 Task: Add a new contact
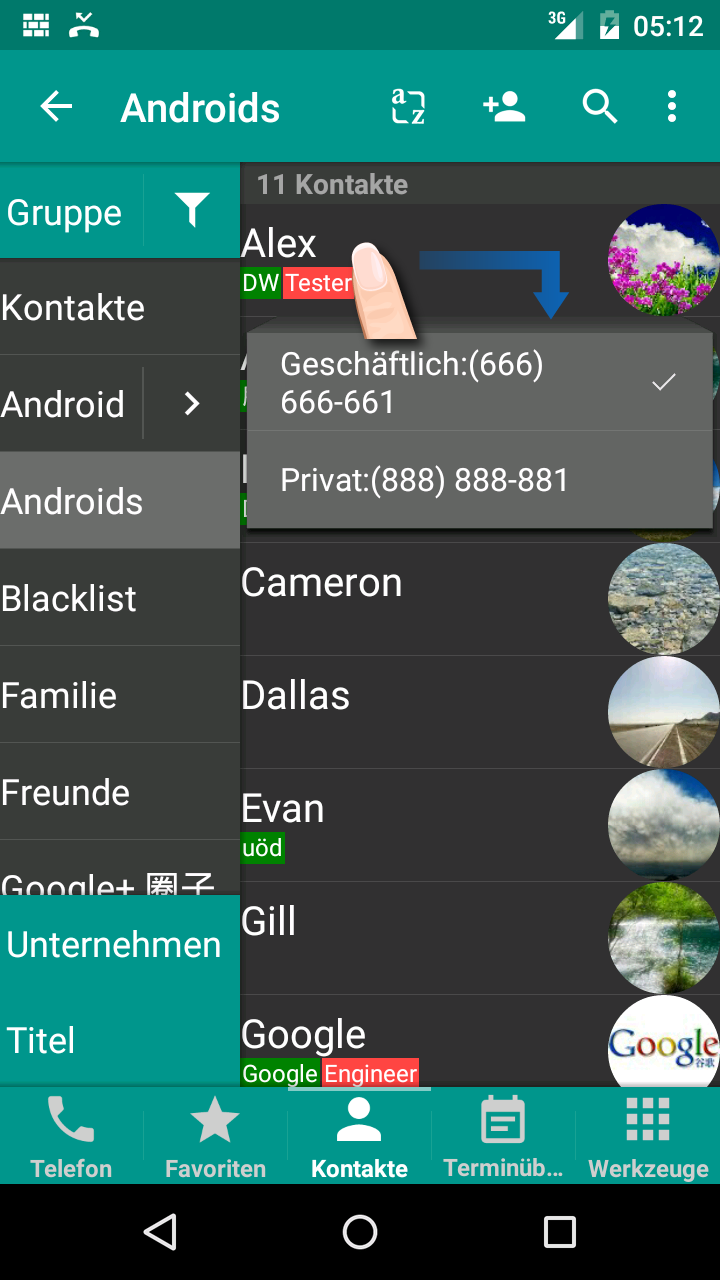[x=504, y=107]
